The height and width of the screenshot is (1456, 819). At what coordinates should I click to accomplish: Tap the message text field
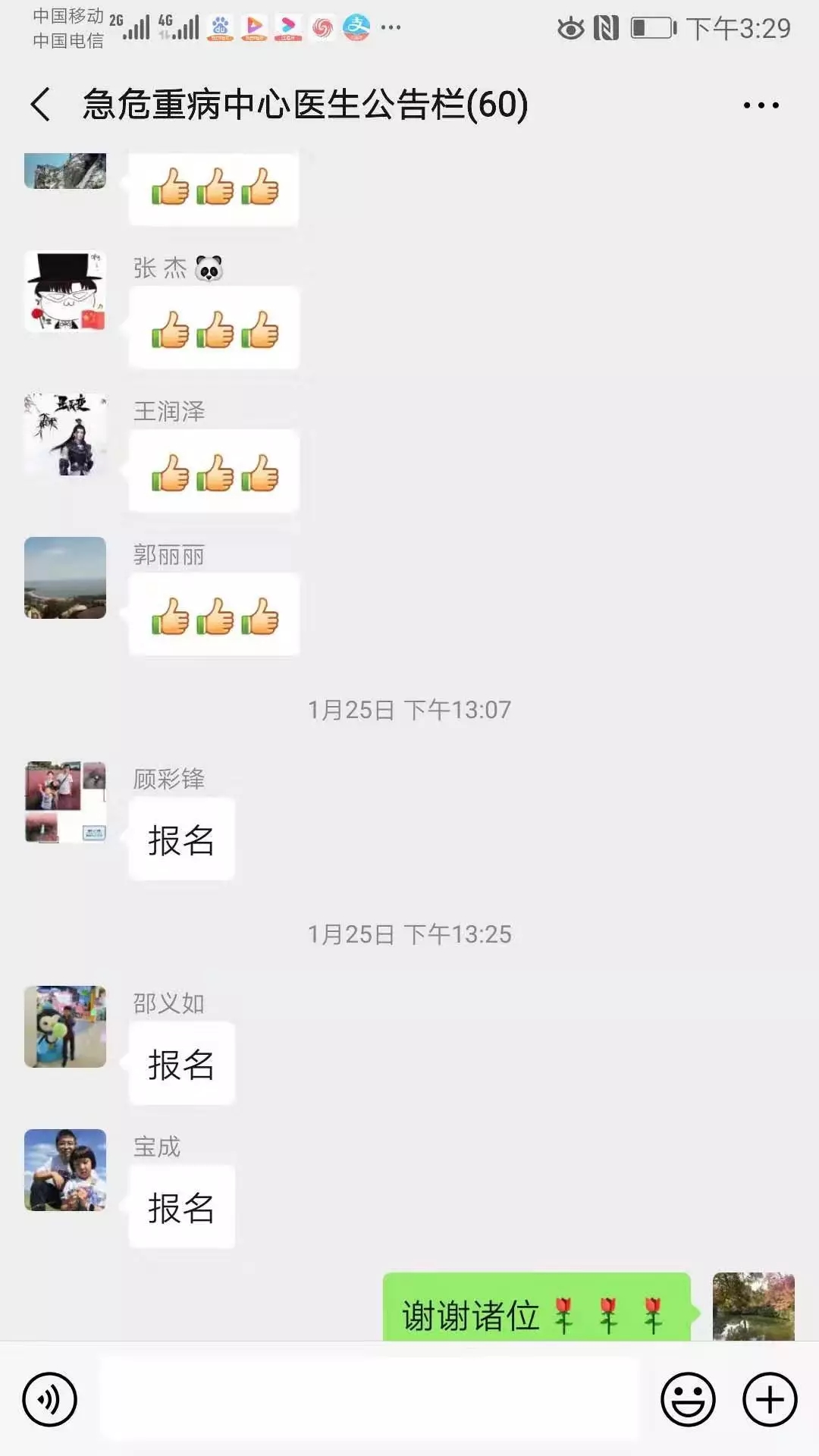click(x=370, y=1399)
